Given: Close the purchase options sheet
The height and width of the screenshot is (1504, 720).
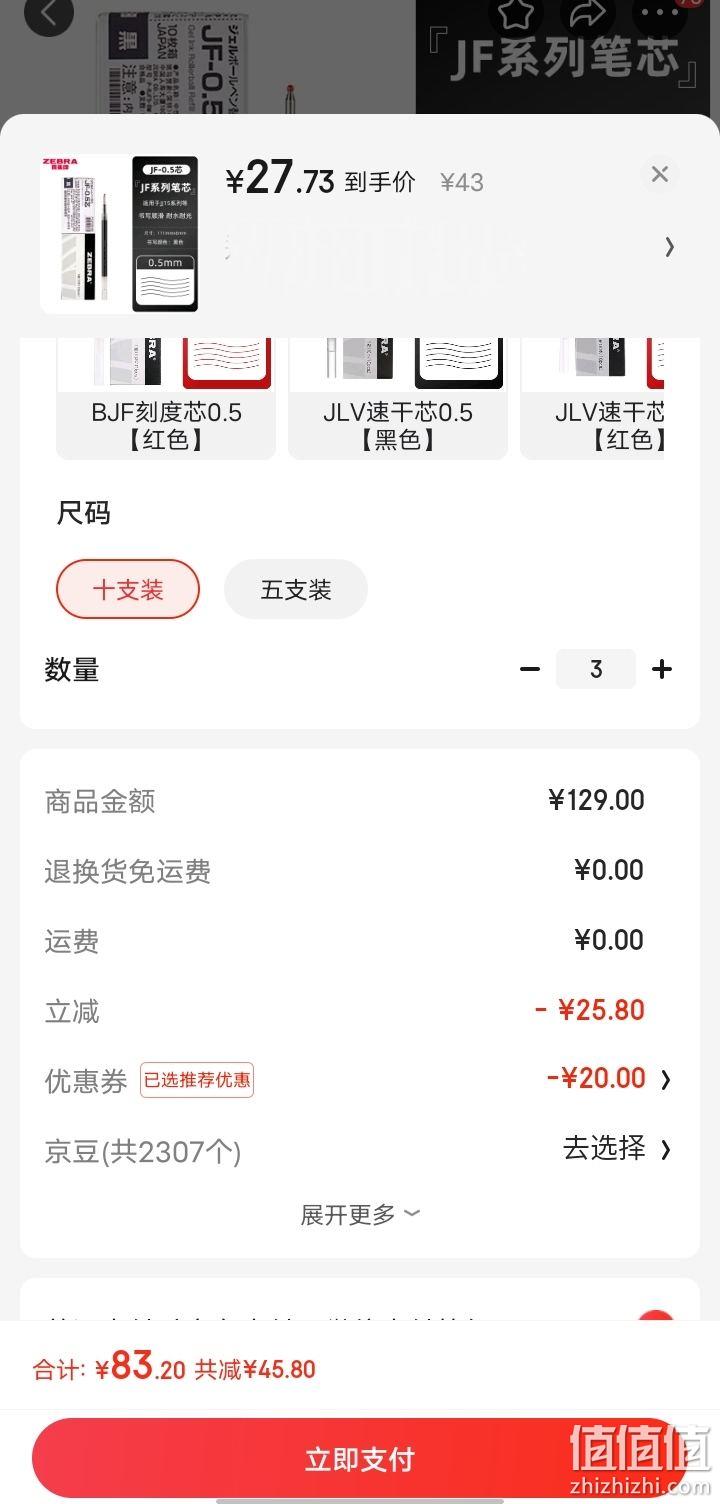Looking at the screenshot, I should pyautogui.click(x=659, y=174).
